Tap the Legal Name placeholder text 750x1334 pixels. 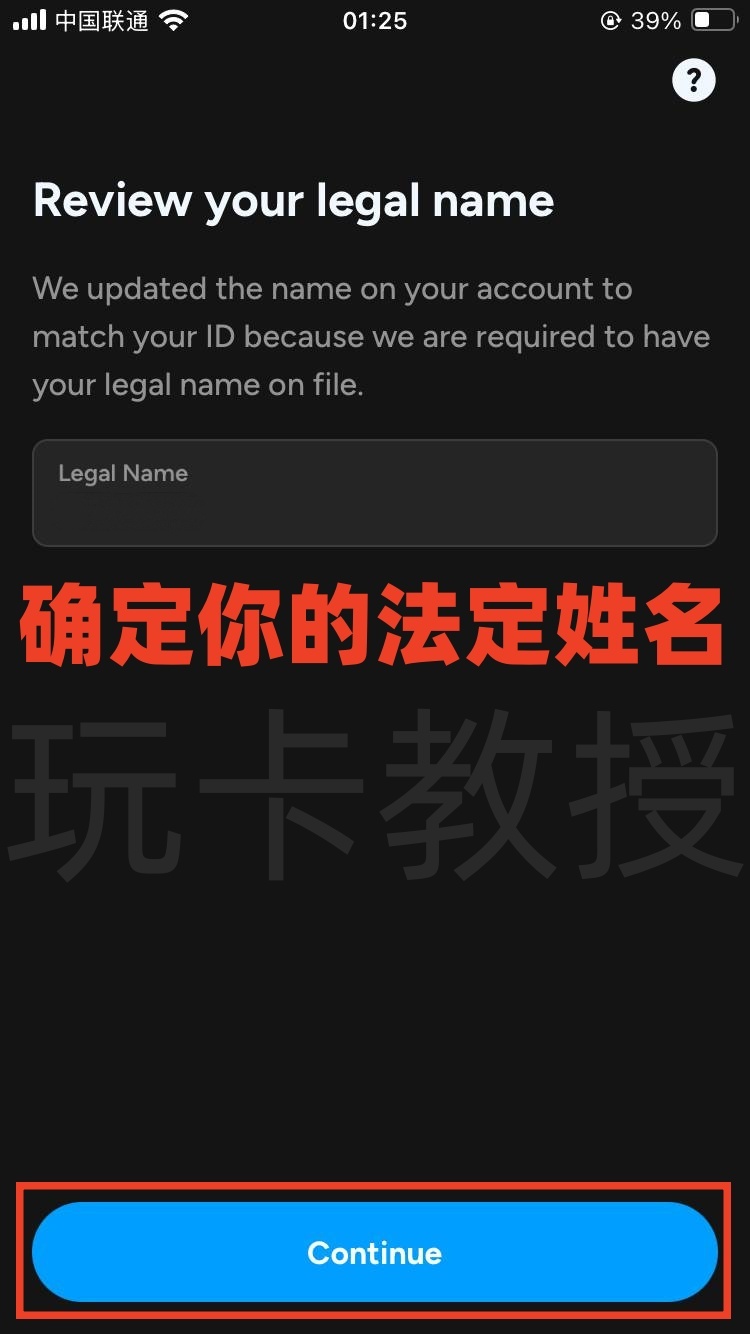[x=123, y=473]
